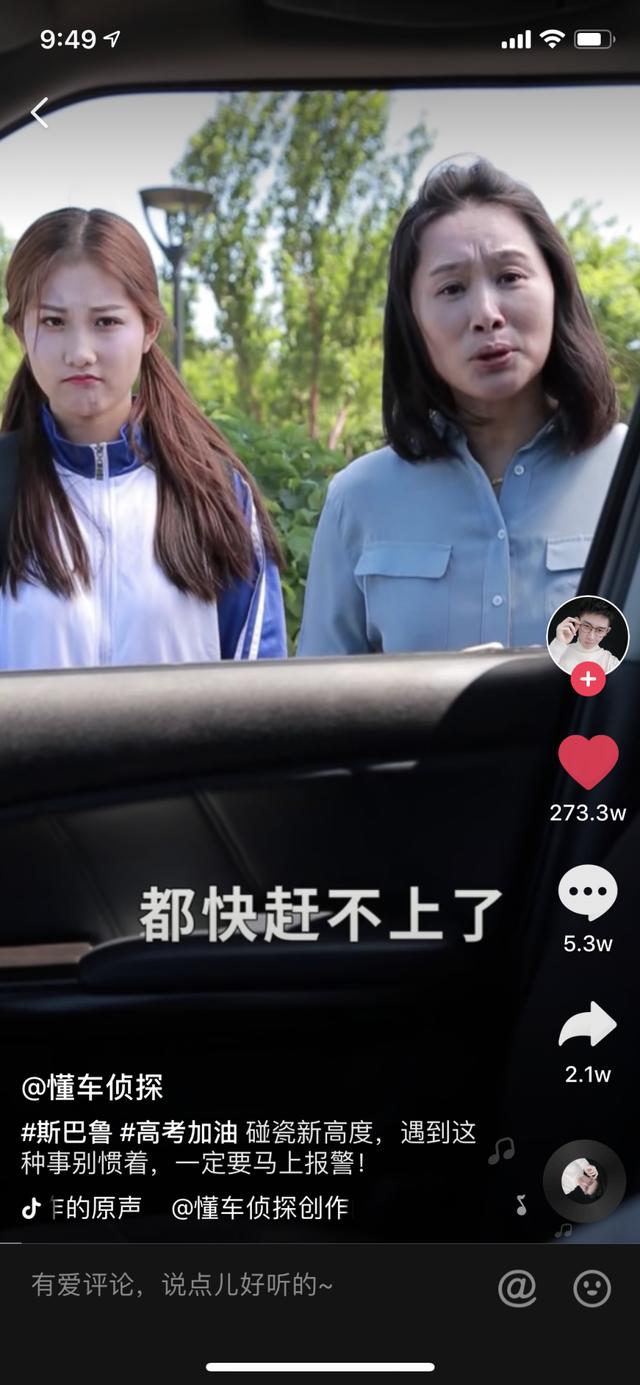Open the emoji picker in the comment bar
The image size is (640, 1385).
pos(592,1287)
